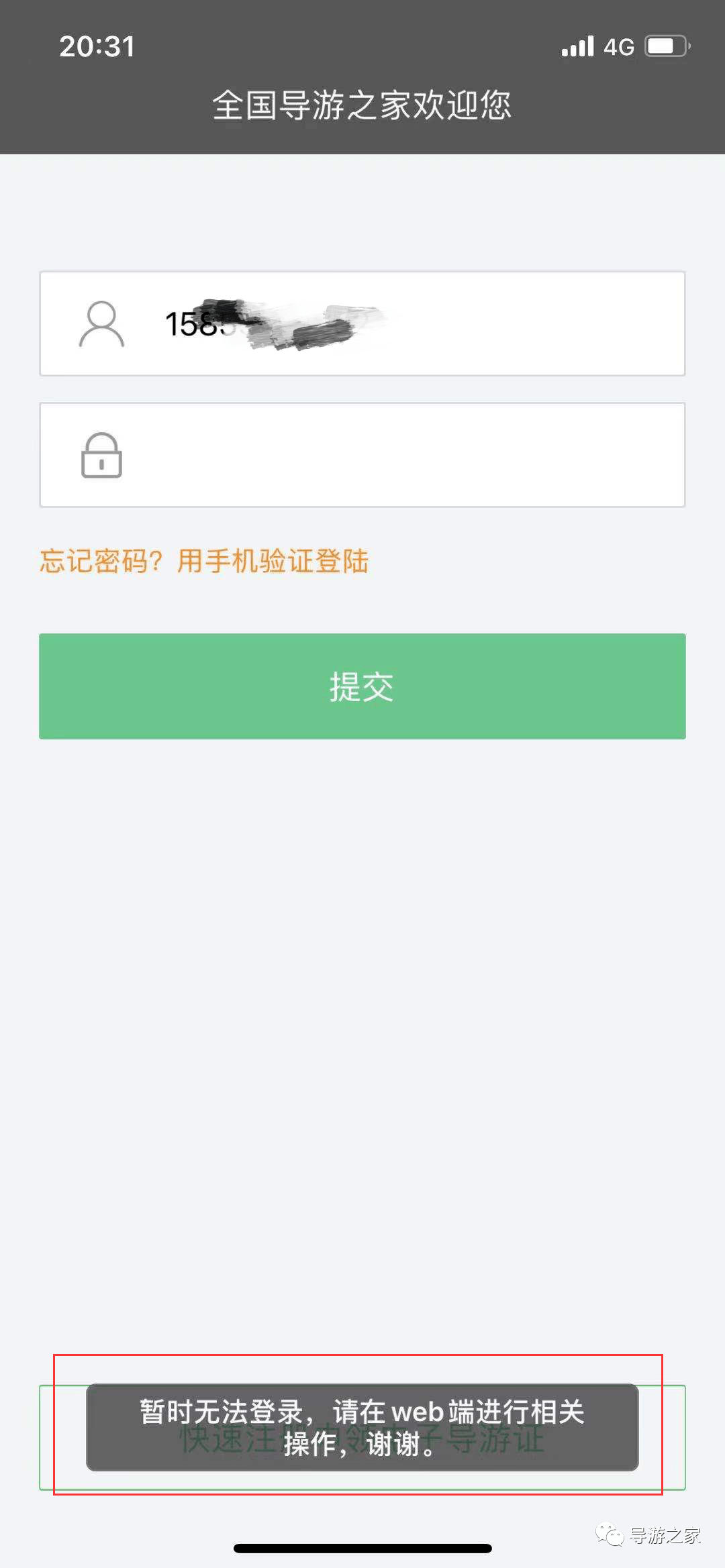Viewport: 725px width, 1568px height.
Task: Click the padlock icon in password field
Action: [102, 456]
